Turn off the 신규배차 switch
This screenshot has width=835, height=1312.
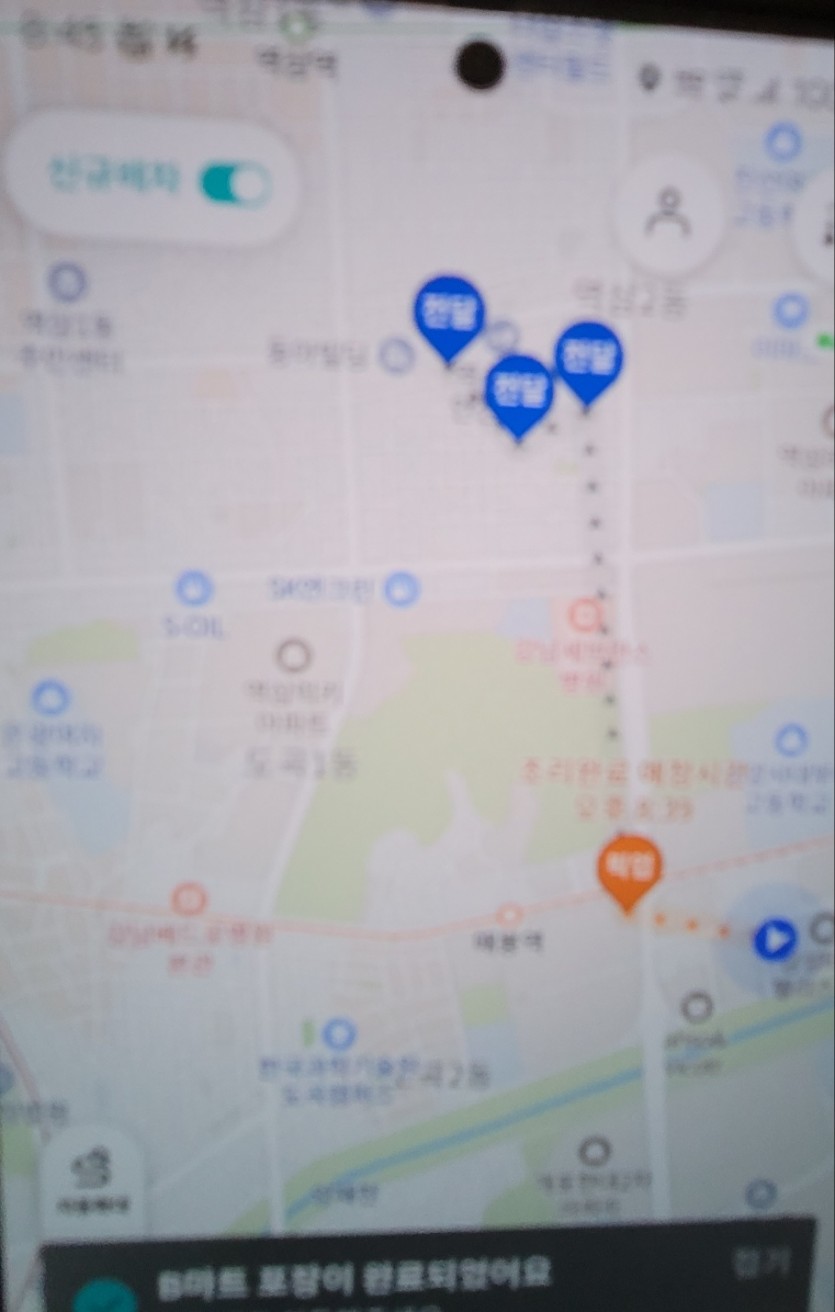236,184
